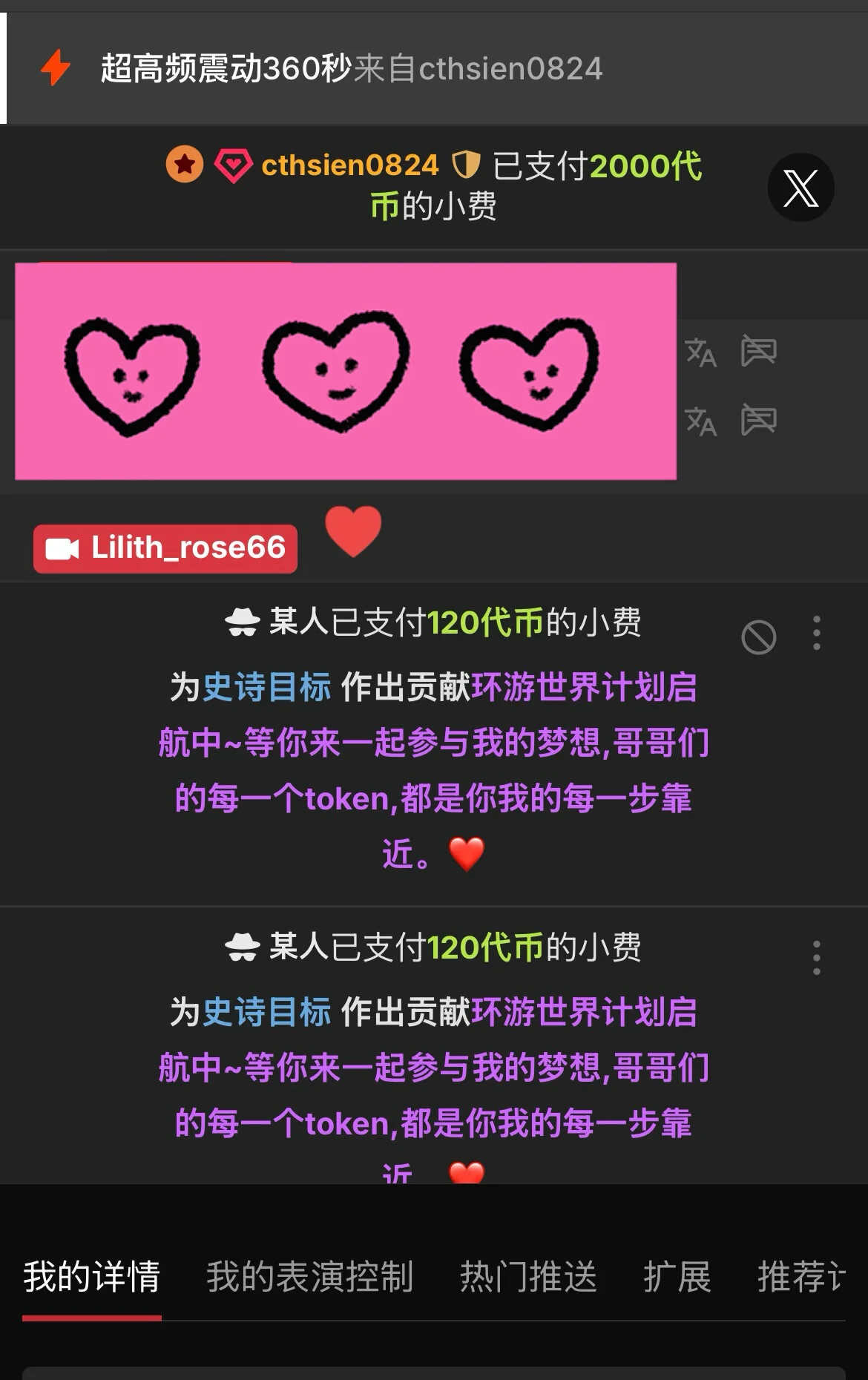Tap the block icon on the first 120代币 tip
The width and height of the screenshot is (868, 1380).
[758, 637]
